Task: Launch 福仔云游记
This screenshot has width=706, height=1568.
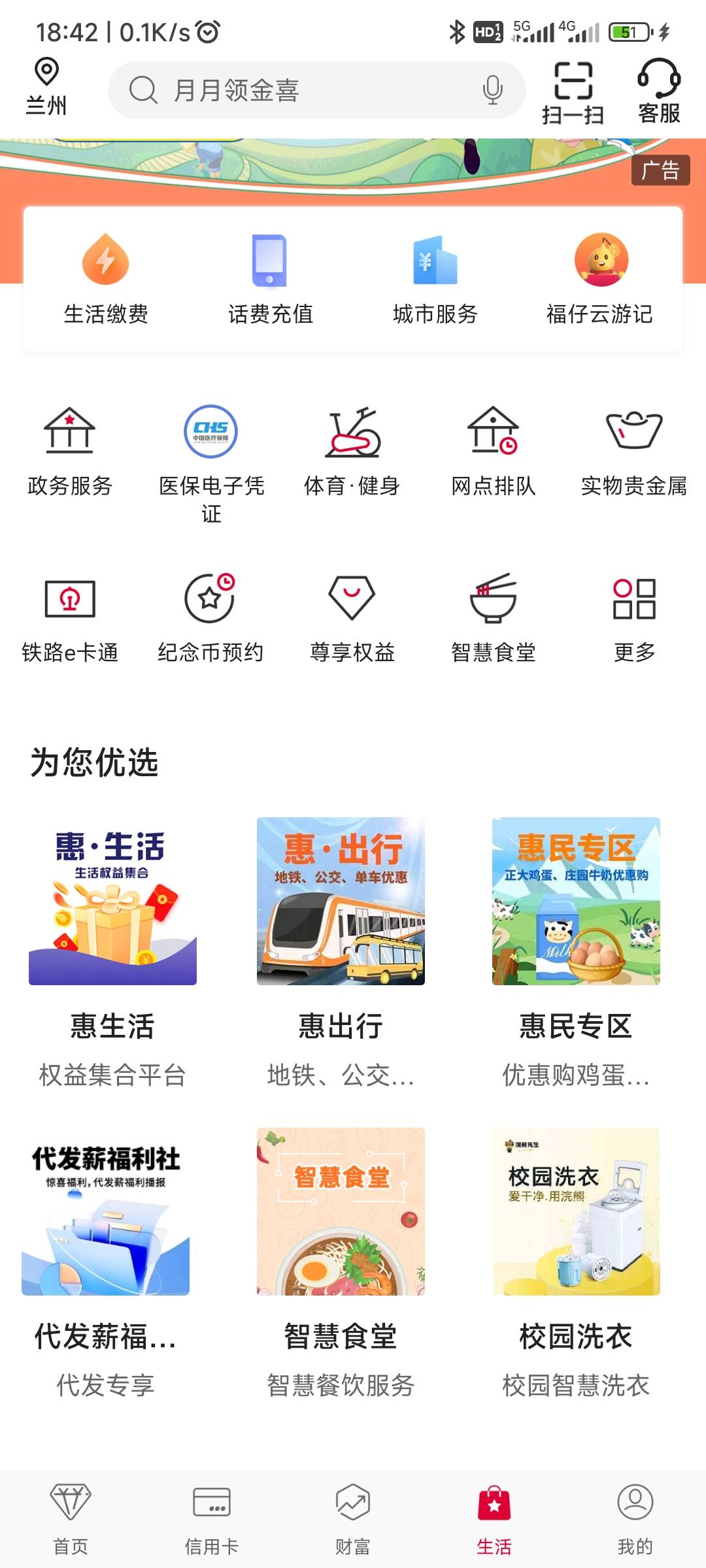Action: 600,279
